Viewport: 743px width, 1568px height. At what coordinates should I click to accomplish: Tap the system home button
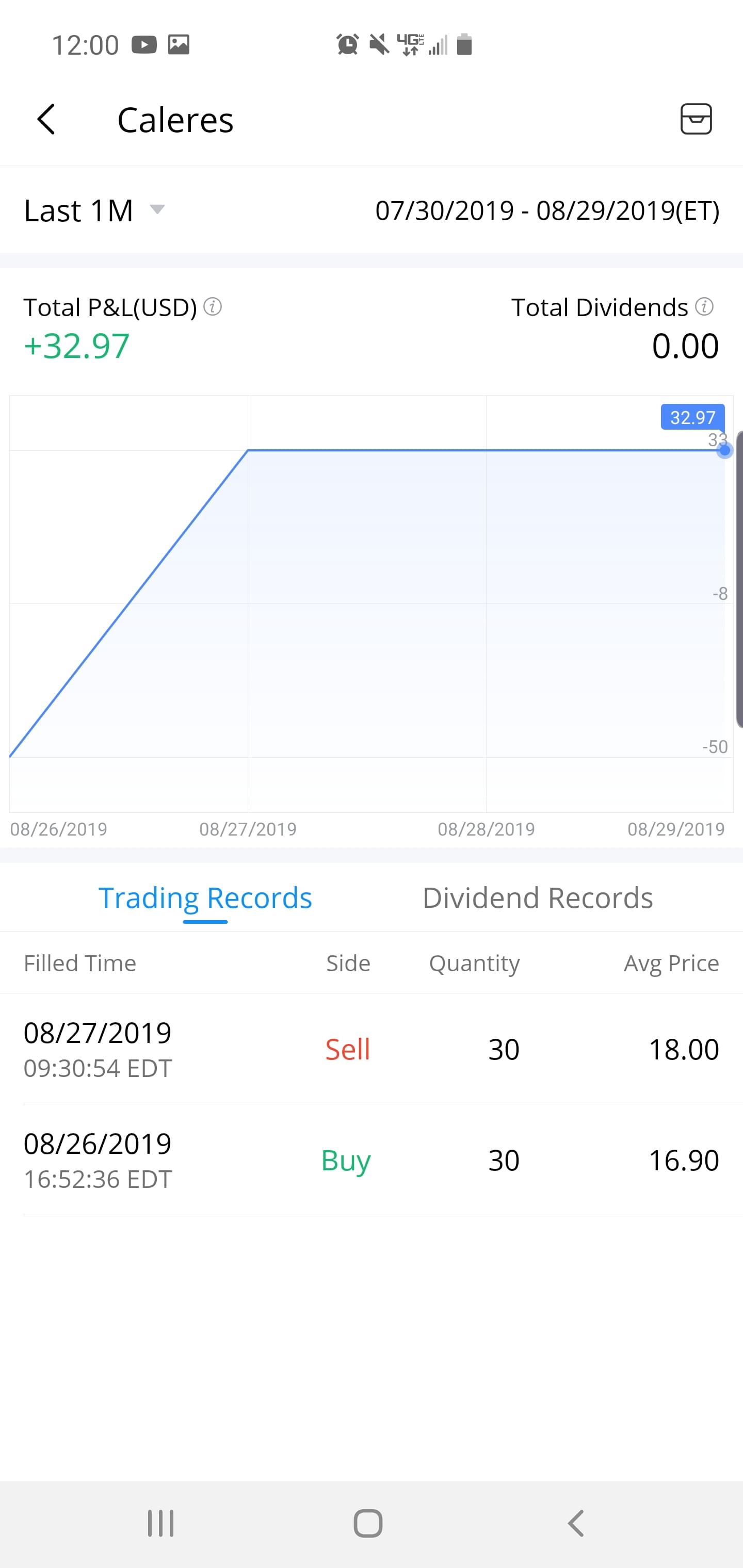tap(368, 1524)
